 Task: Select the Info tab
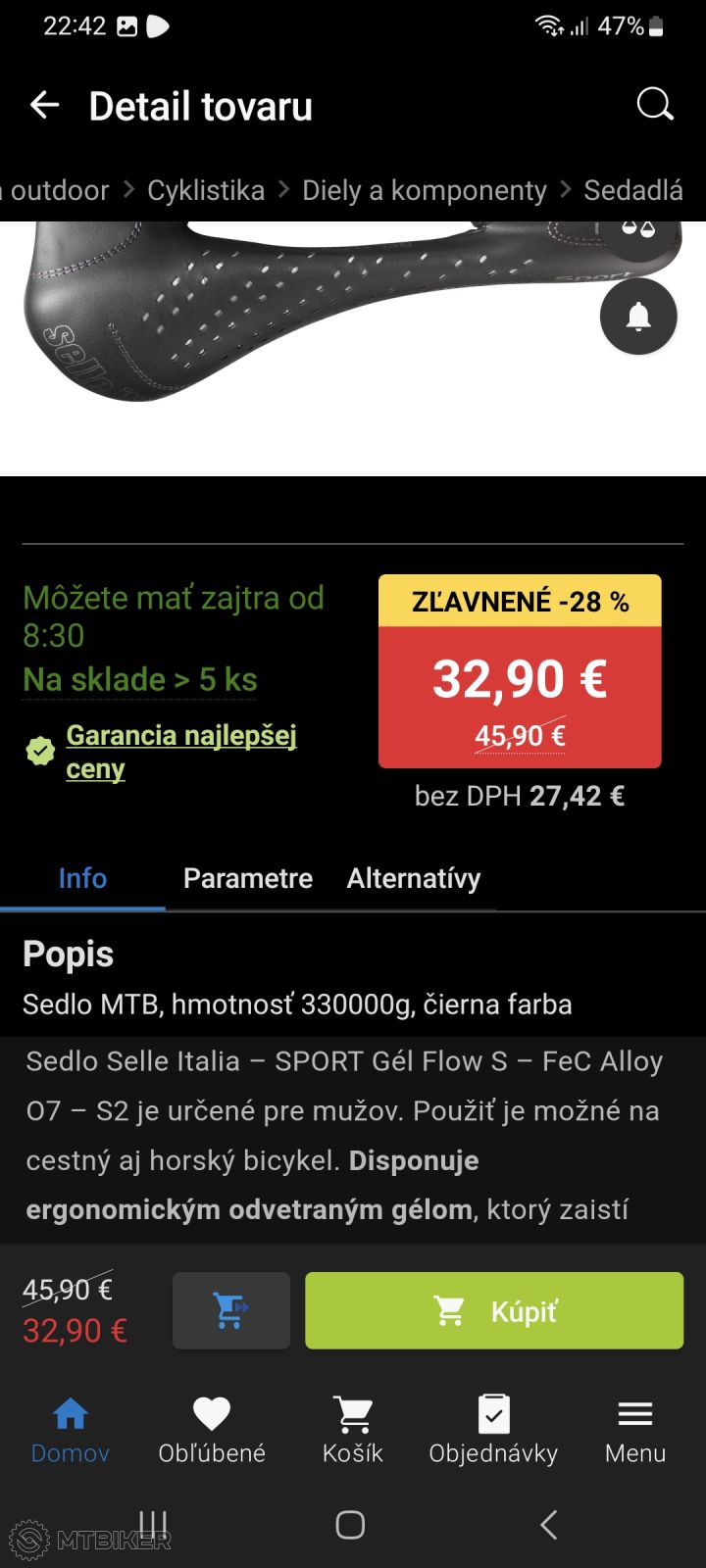pyautogui.click(x=82, y=878)
